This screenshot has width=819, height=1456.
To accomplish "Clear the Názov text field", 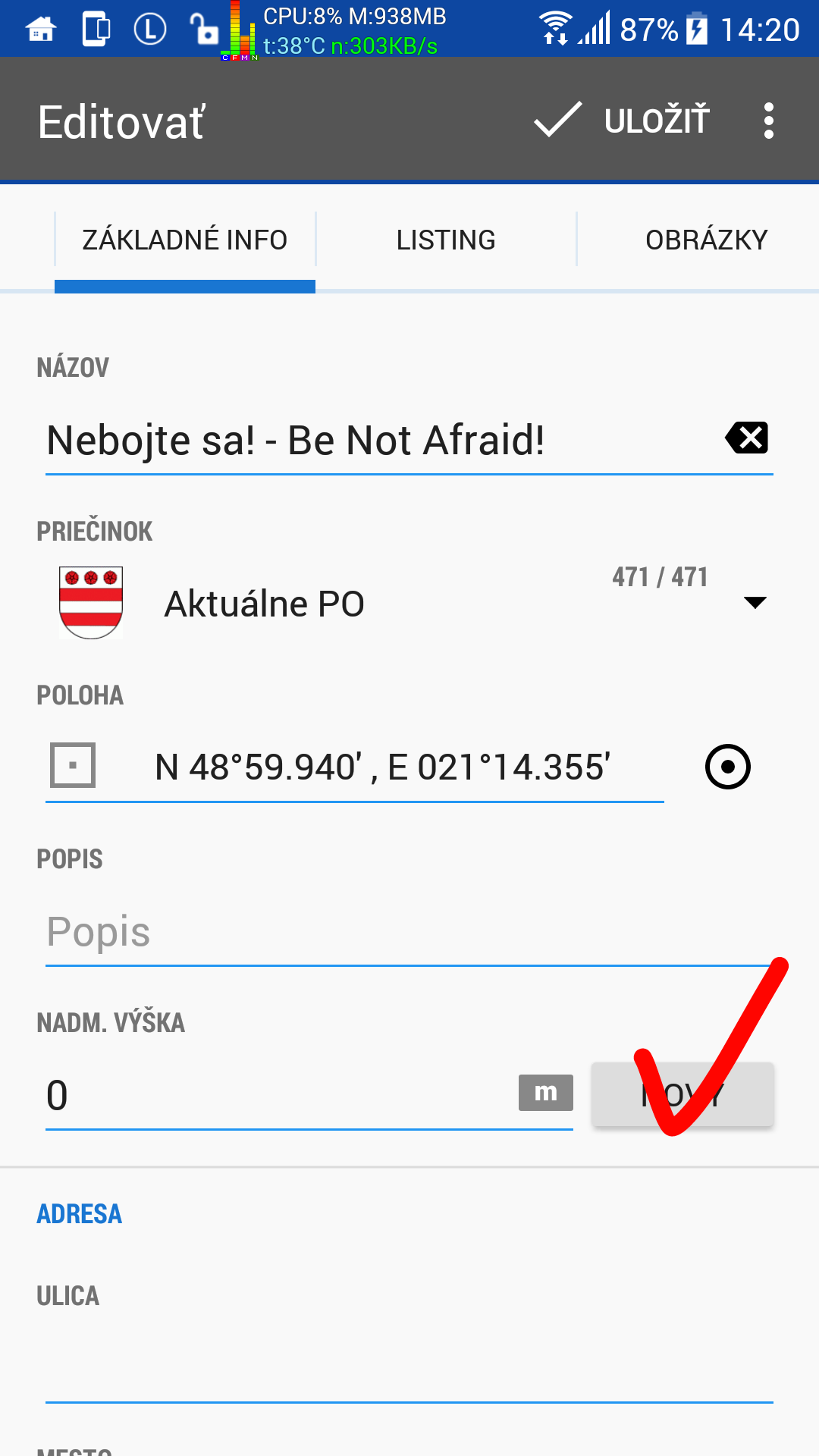I will [747, 438].
